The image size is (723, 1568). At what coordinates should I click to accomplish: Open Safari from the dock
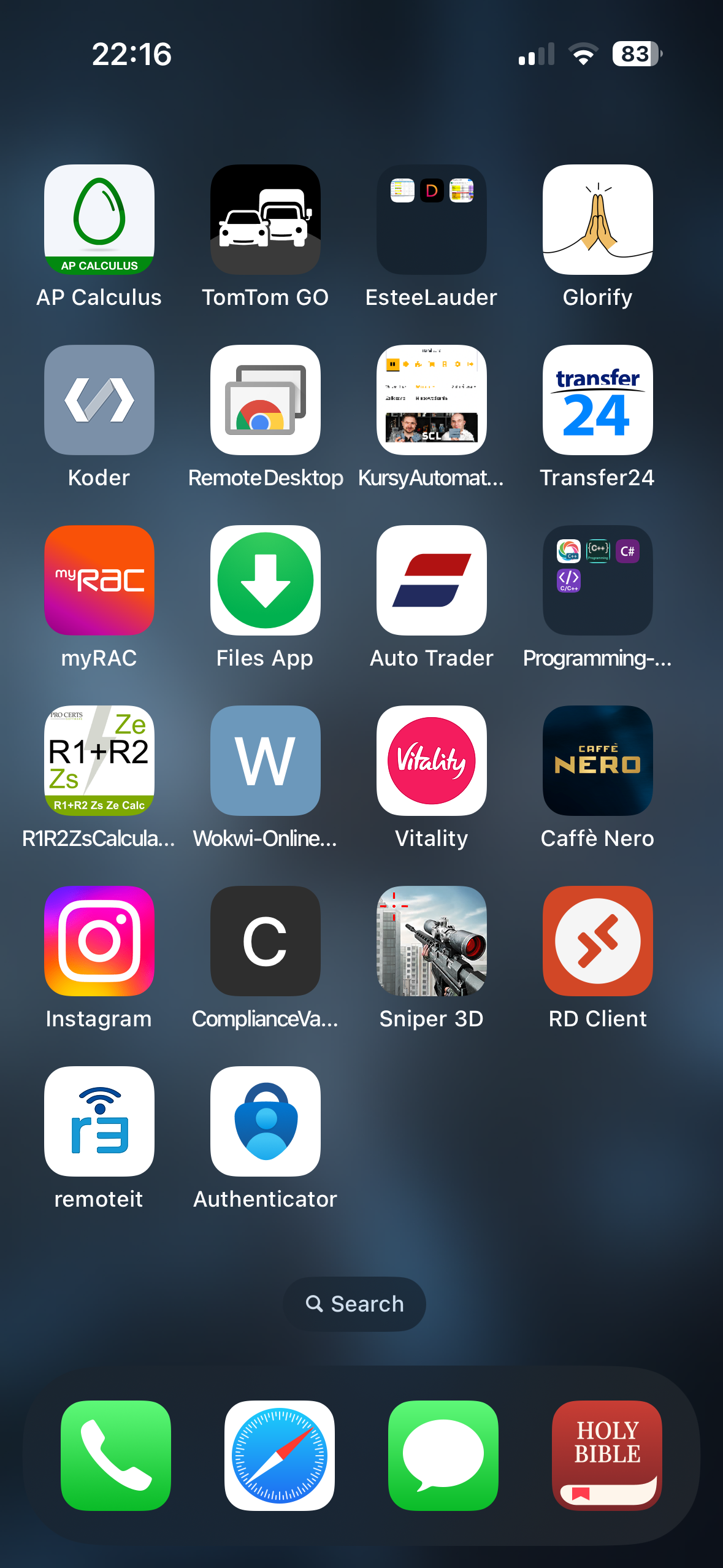(x=280, y=1455)
